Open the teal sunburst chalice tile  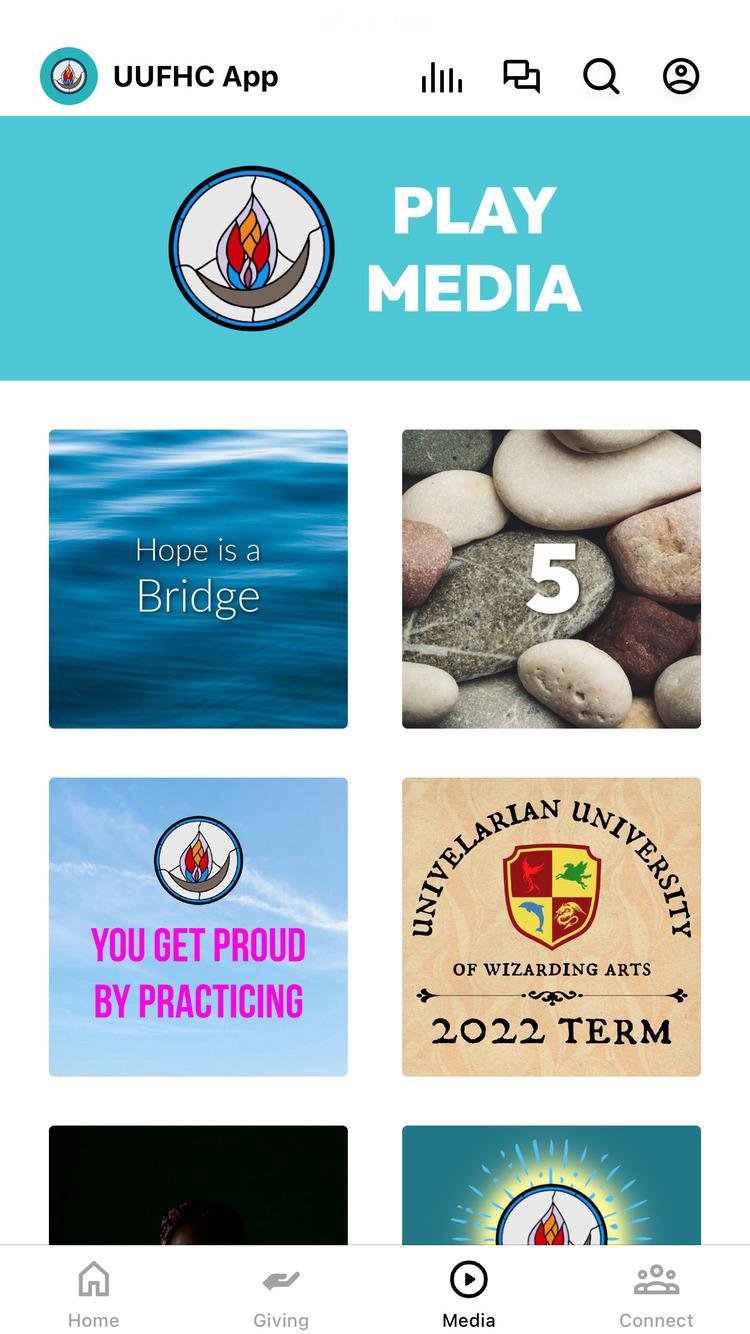pos(551,1185)
